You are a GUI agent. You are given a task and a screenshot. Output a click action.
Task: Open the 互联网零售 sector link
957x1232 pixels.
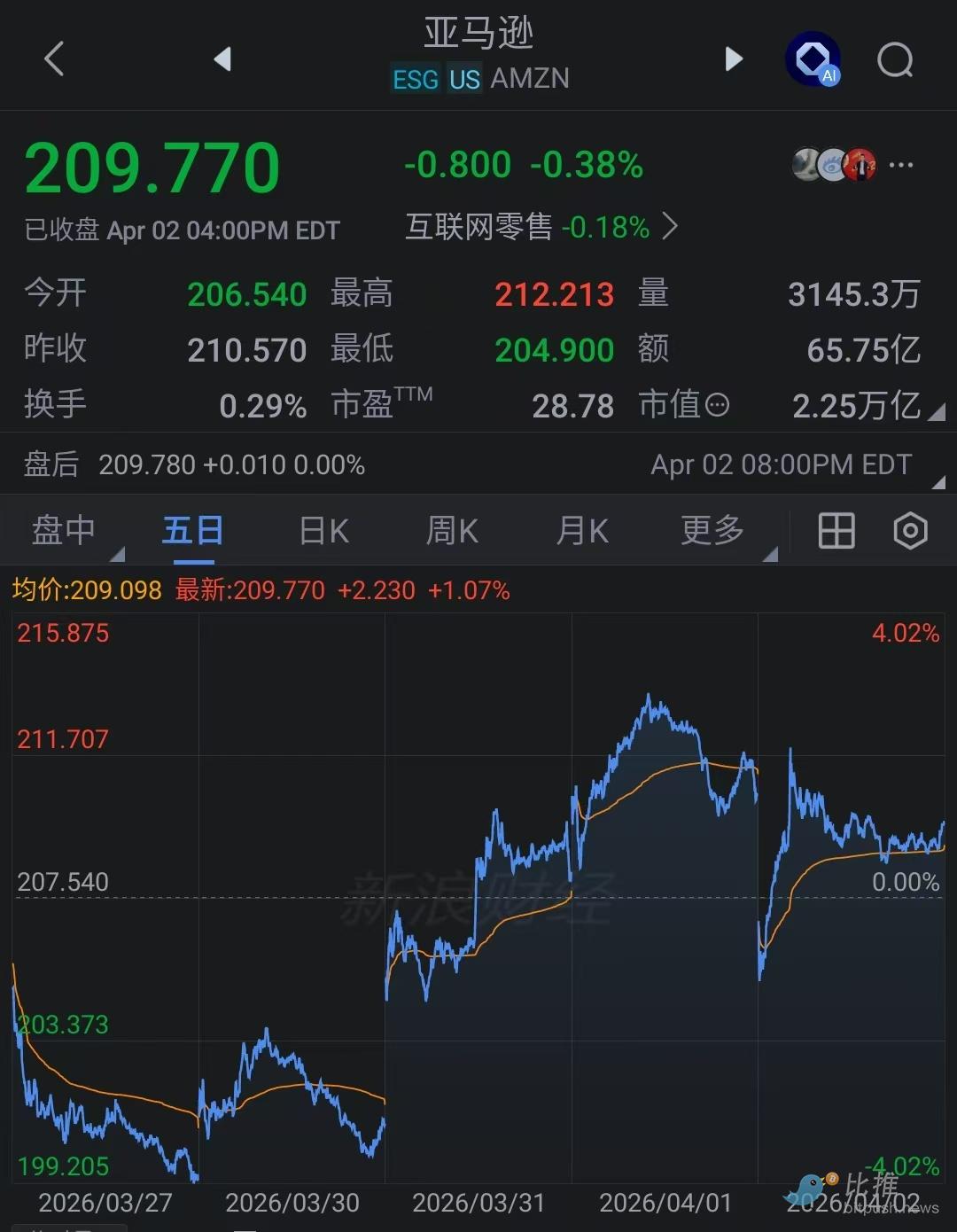[541, 227]
